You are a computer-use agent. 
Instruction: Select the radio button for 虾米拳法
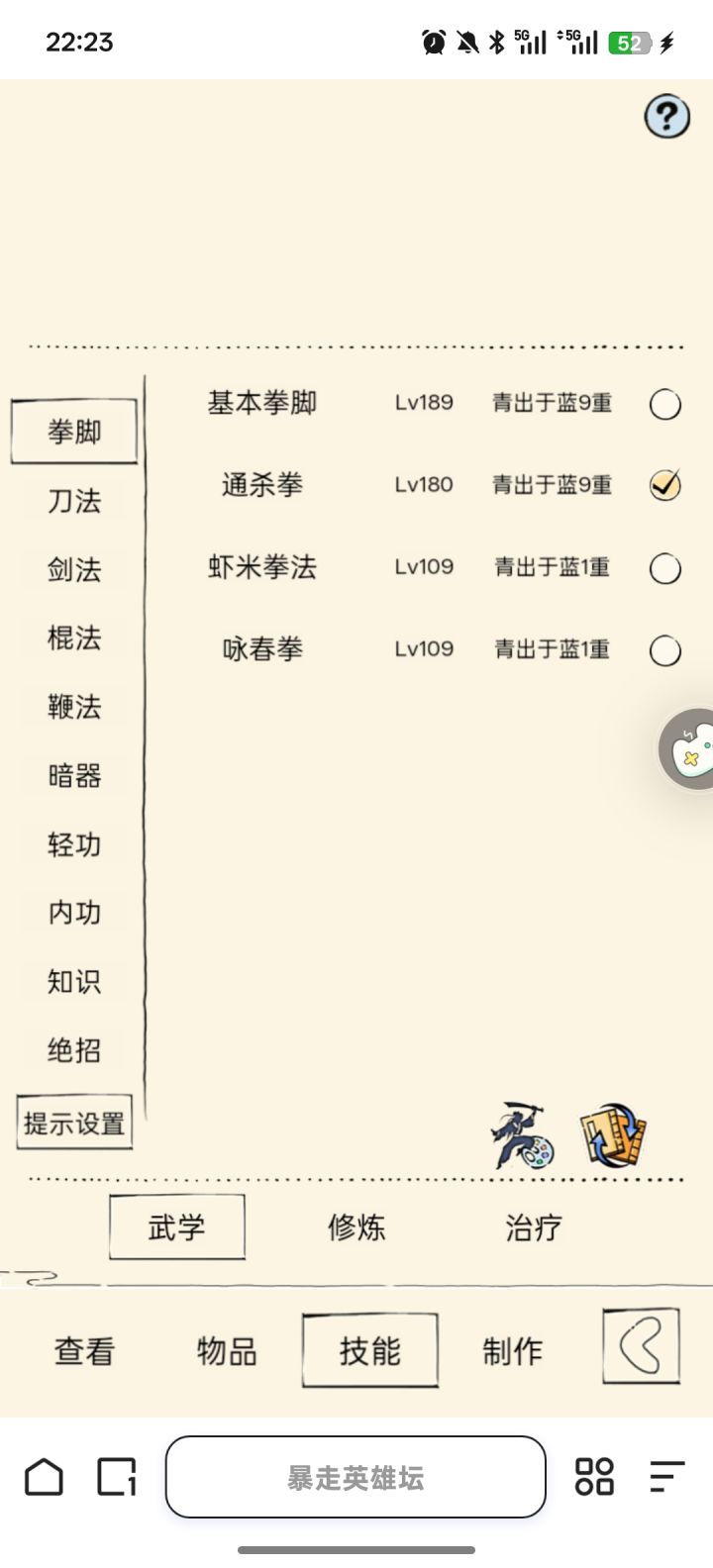tap(664, 567)
